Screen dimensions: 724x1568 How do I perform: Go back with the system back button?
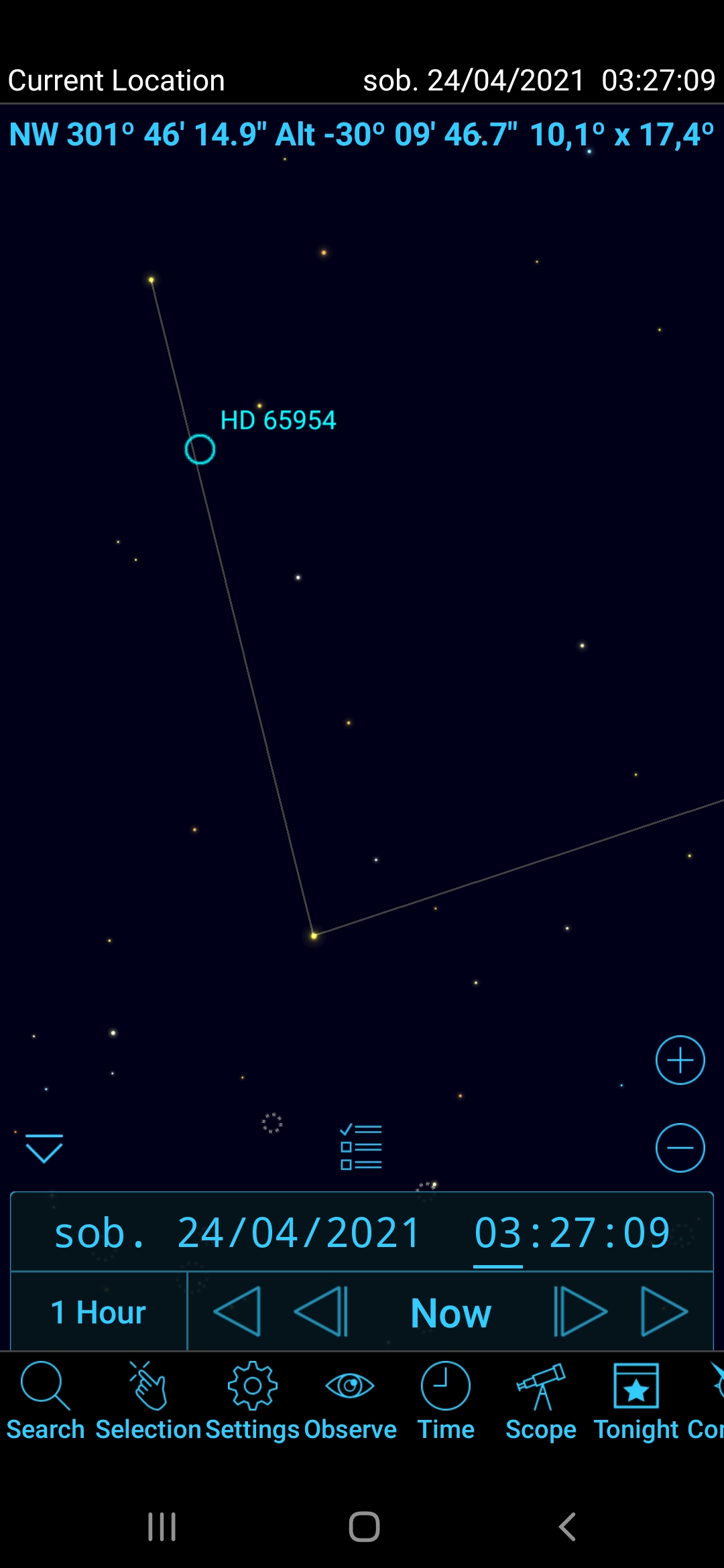point(567,1527)
